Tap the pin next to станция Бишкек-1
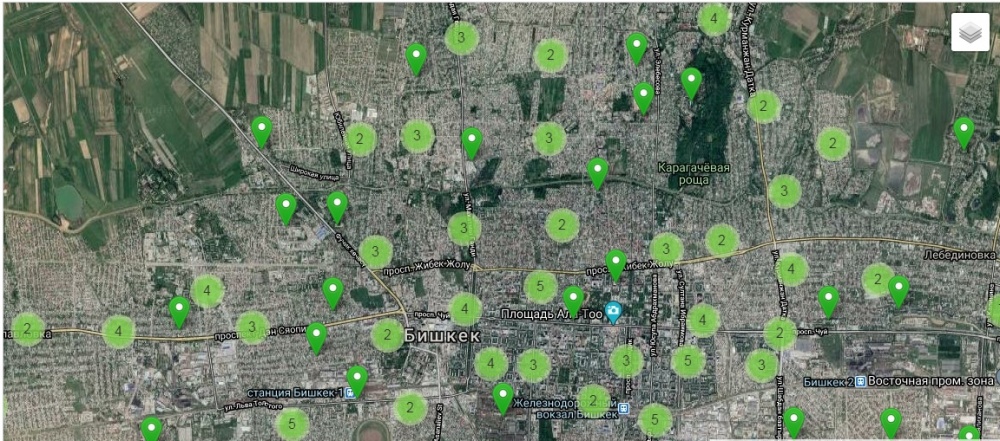 [x=356, y=380]
